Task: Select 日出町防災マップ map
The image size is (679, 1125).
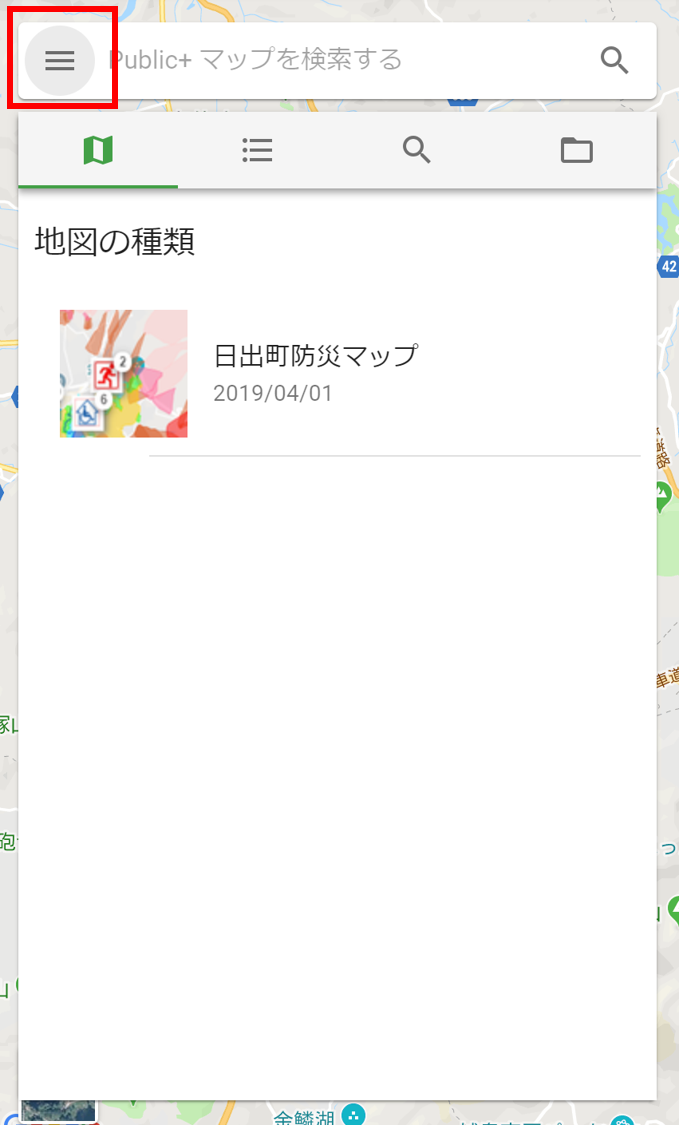Action: pyautogui.click(x=315, y=372)
